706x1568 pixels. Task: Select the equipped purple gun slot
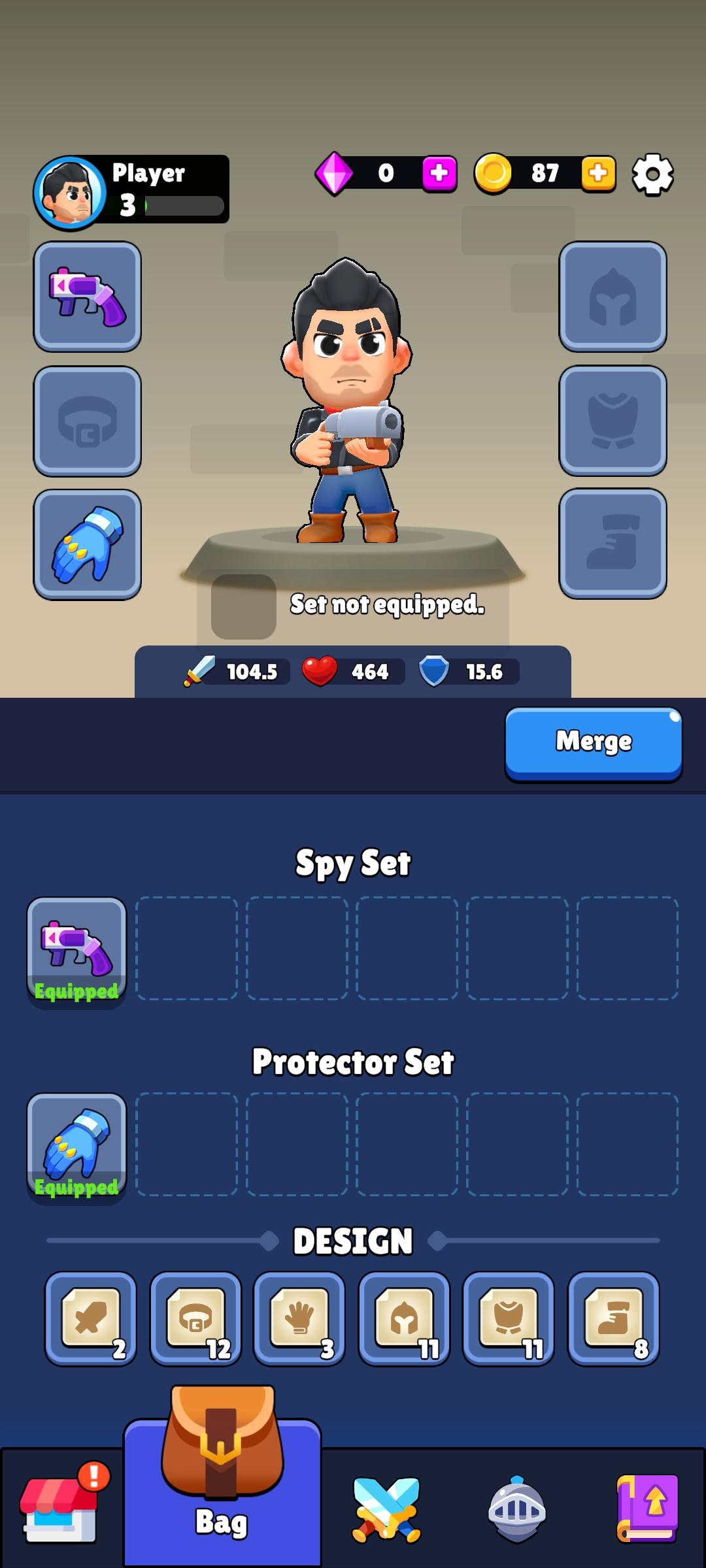(x=88, y=298)
